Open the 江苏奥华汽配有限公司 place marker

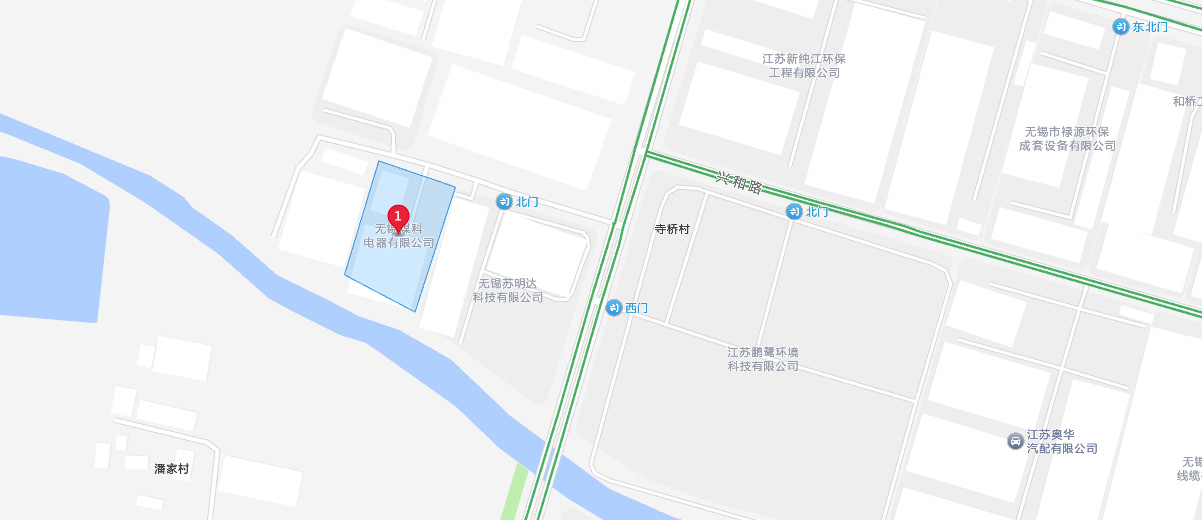[x=1015, y=441]
